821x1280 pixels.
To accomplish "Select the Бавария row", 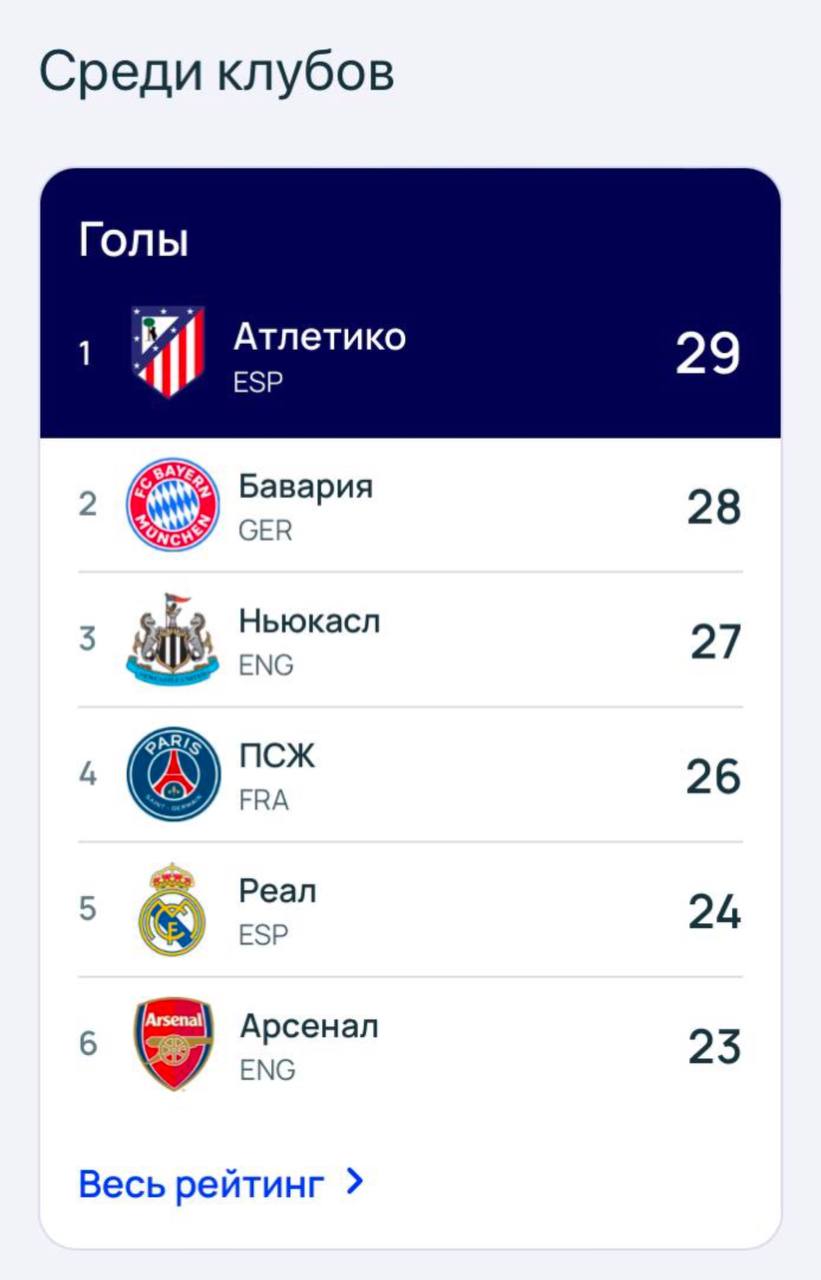I will (x=410, y=505).
